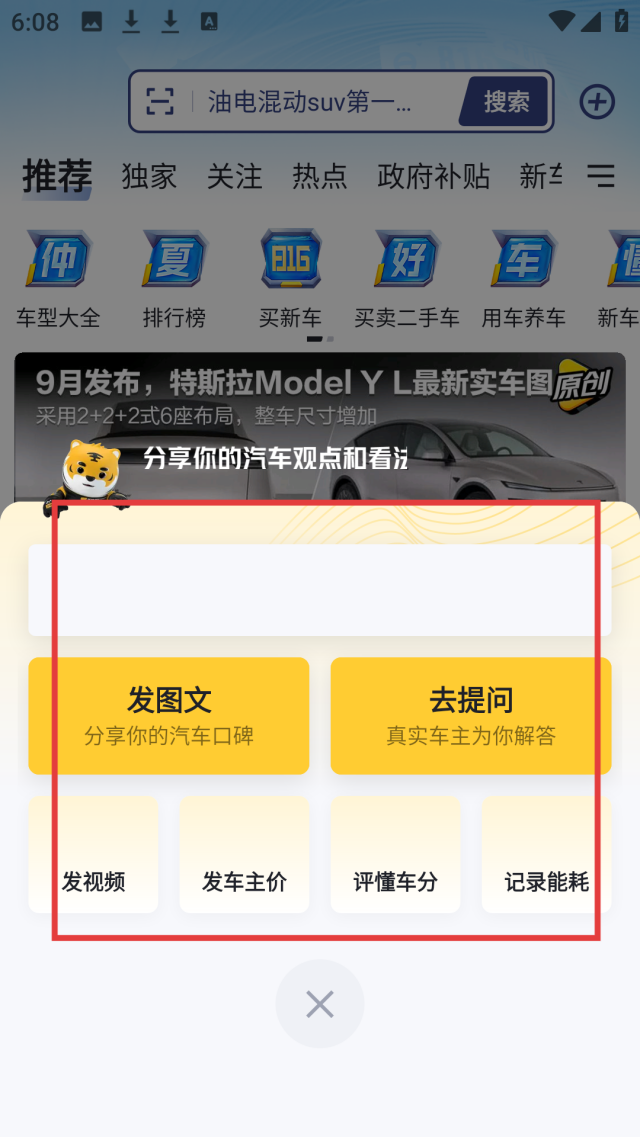
Task: Open 评懂车分 rating option
Action: click(396, 854)
